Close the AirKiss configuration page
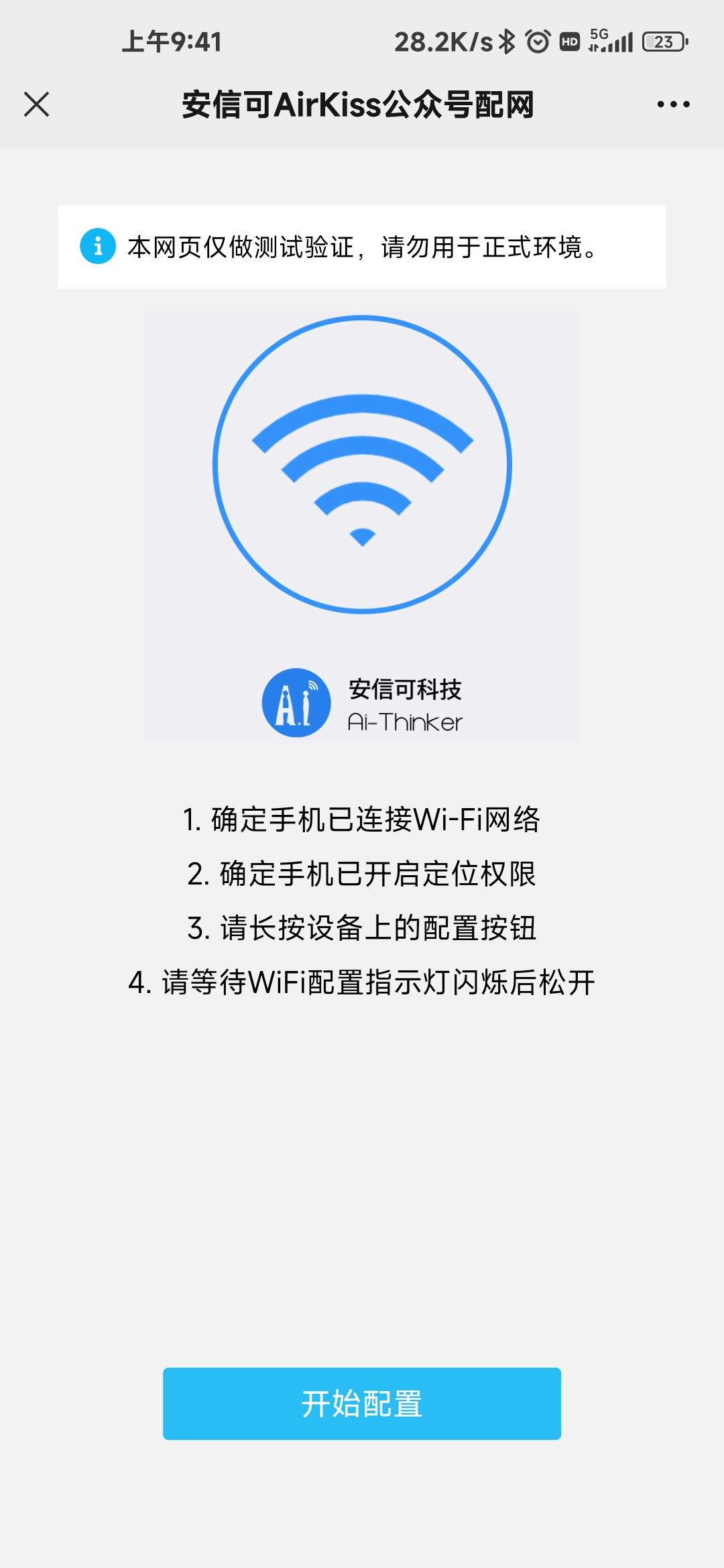The width and height of the screenshot is (724, 1568). 37,105
